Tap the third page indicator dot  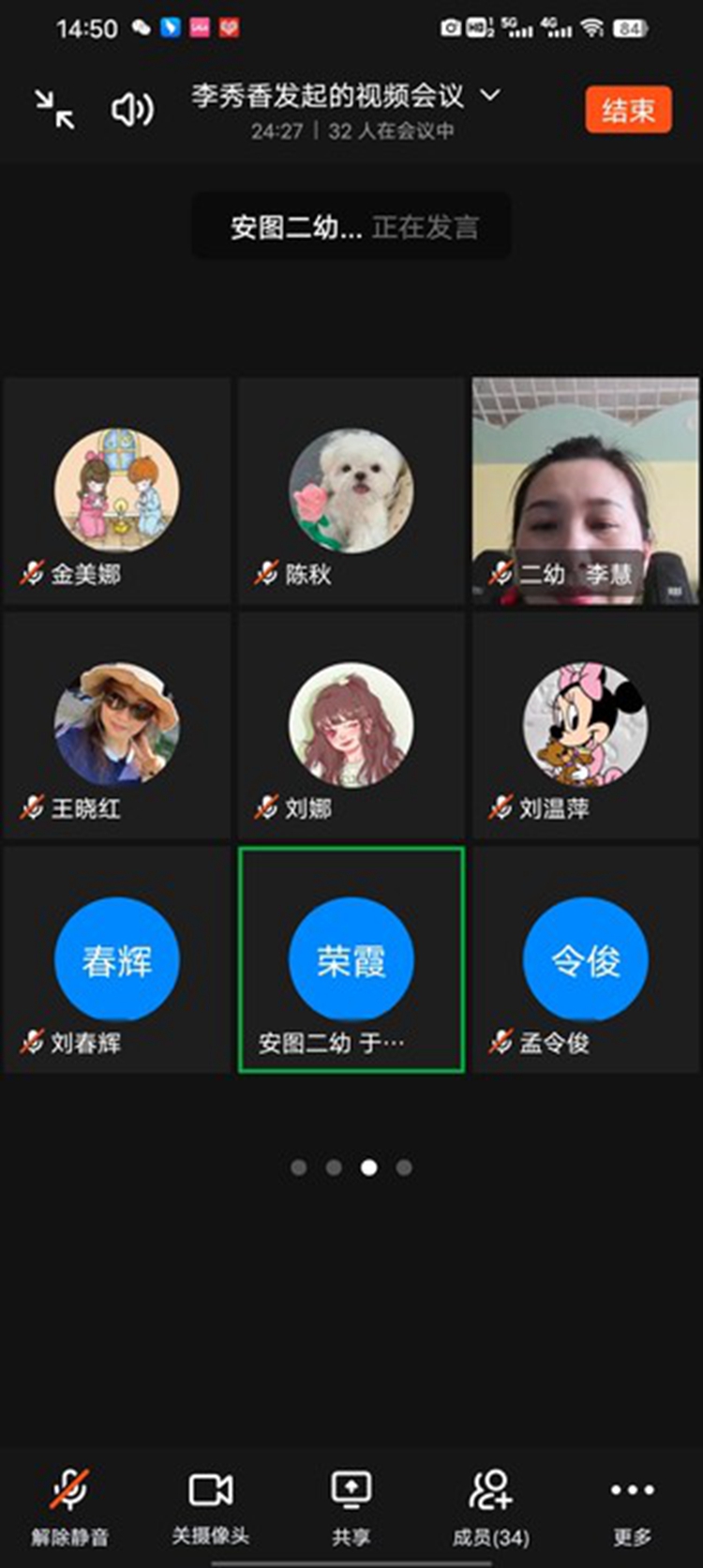tap(368, 1167)
